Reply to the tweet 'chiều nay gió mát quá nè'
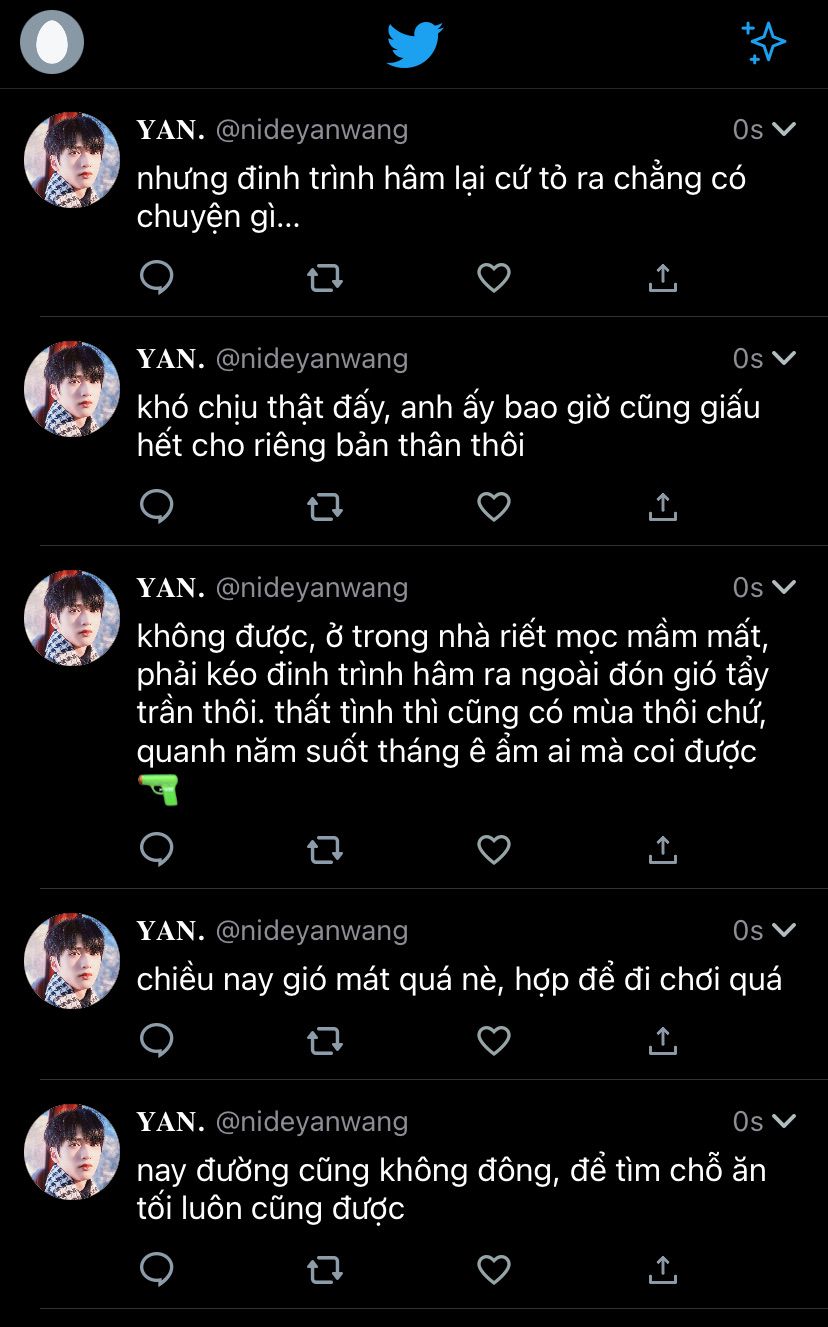The width and height of the screenshot is (828, 1327). 157,1041
